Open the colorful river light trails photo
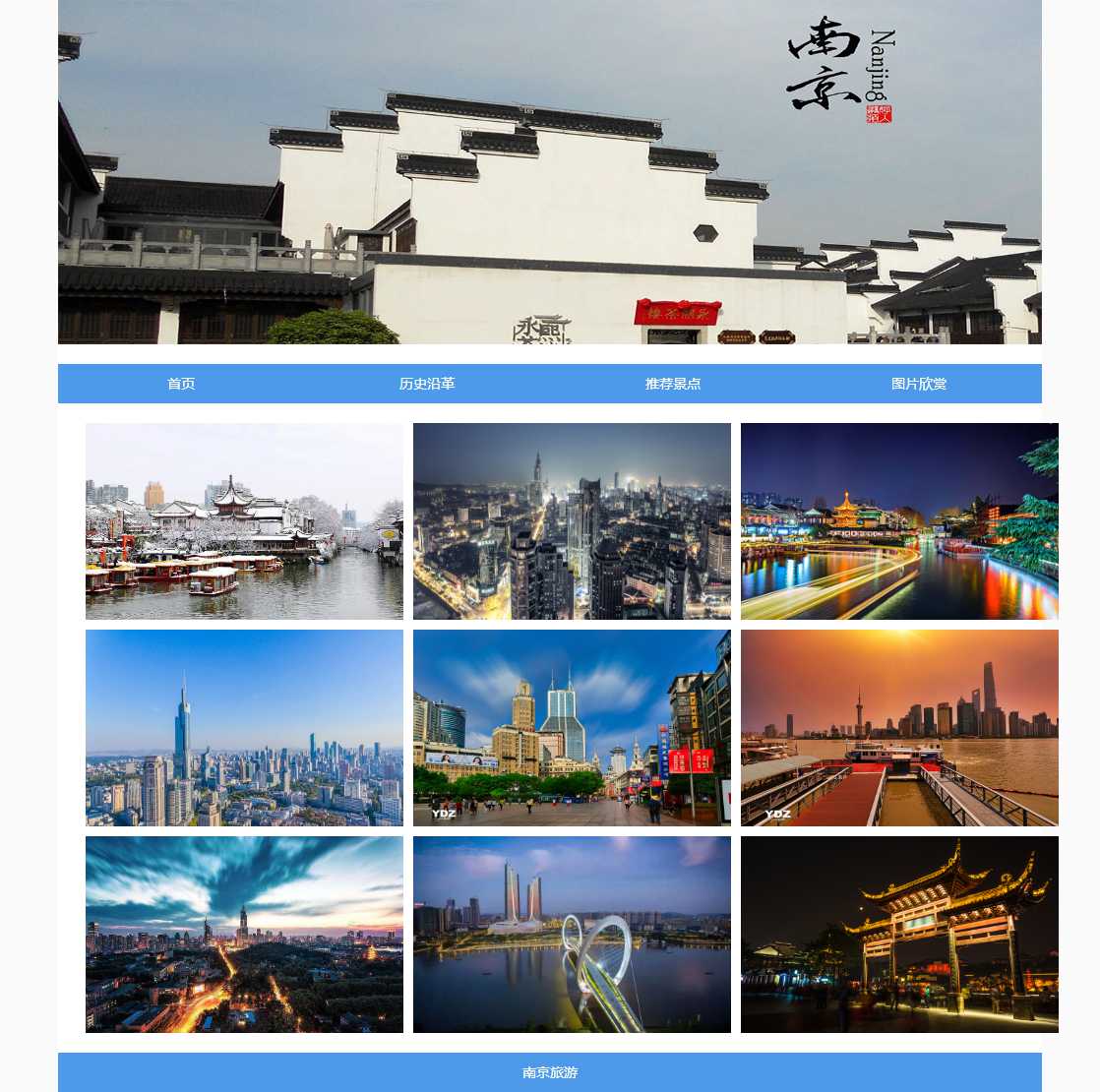The height and width of the screenshot is (1092, 1100). (899, 521)
